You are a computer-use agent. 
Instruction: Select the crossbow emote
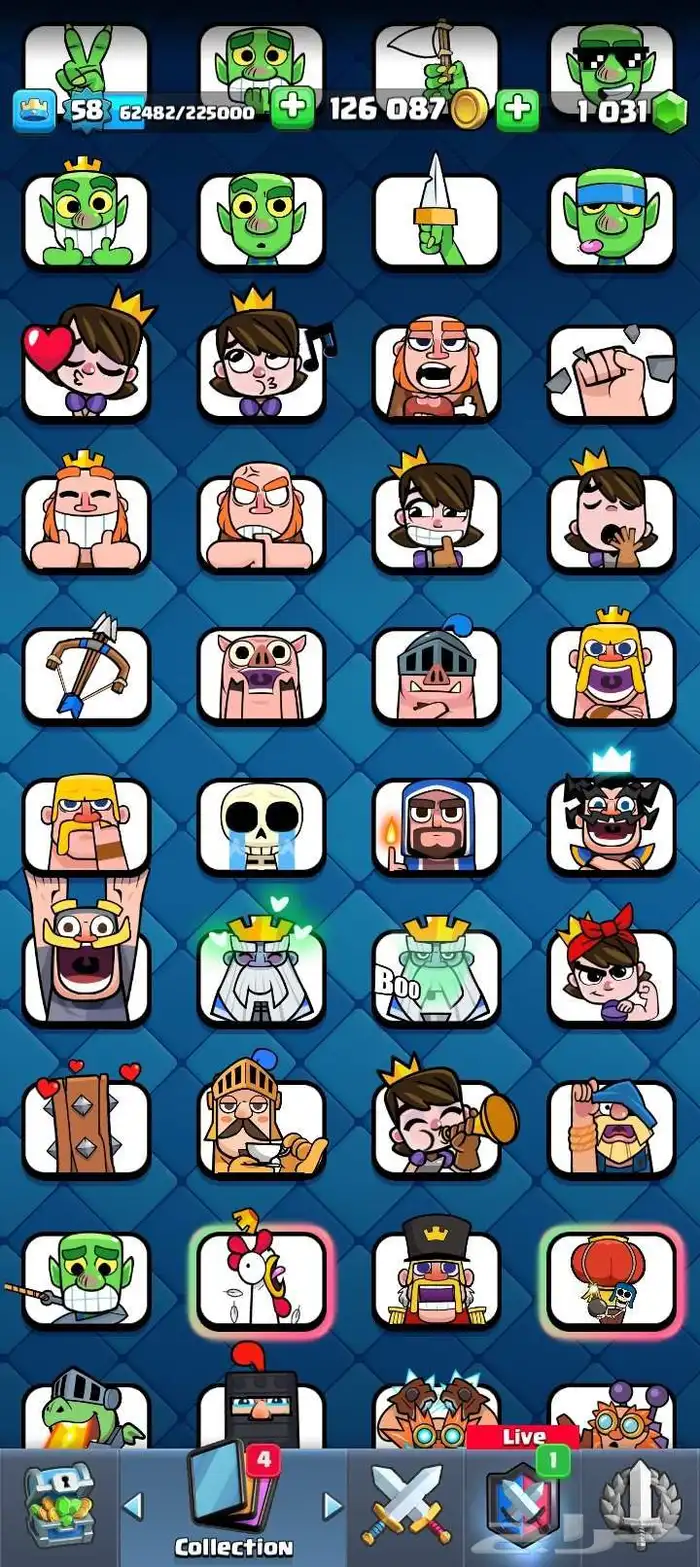point(86,675)
